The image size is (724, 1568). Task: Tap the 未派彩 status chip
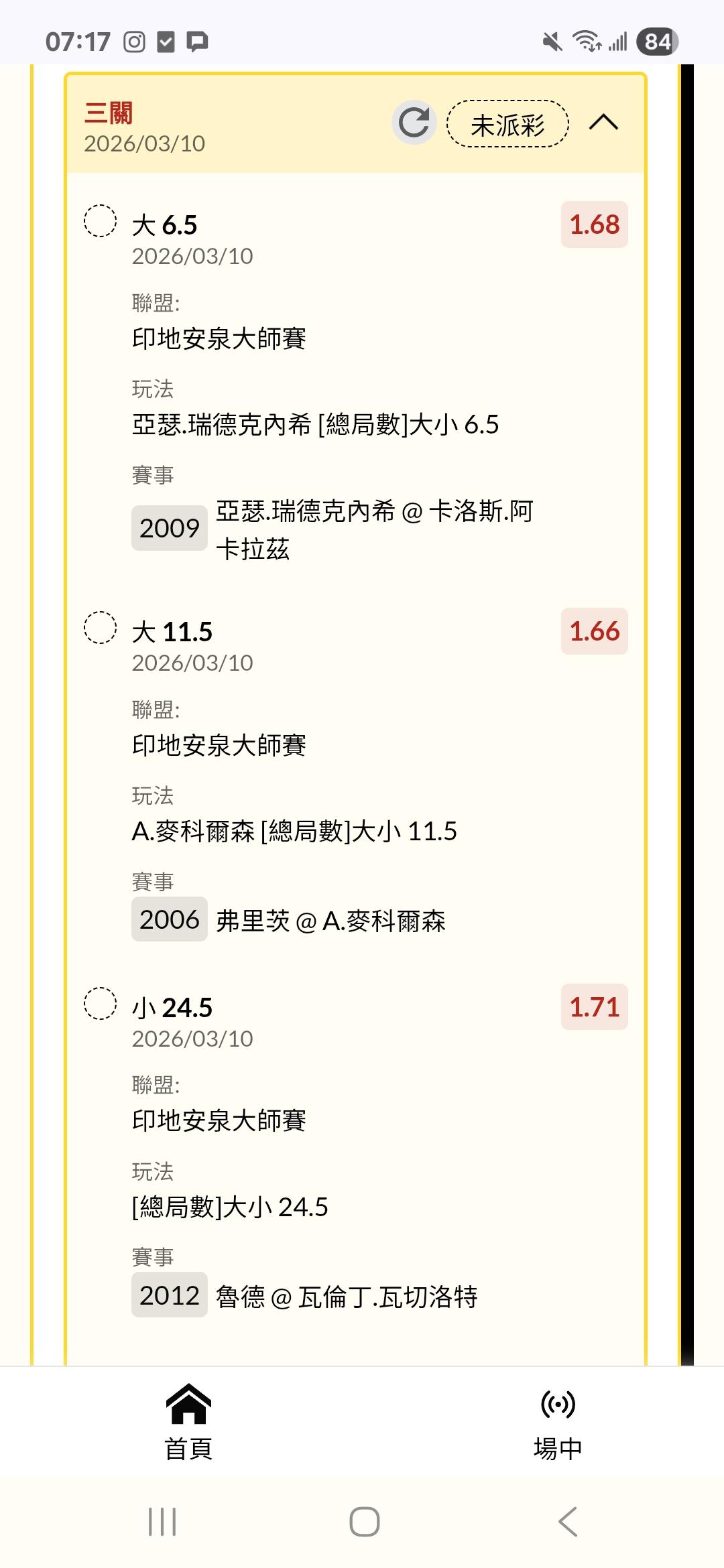coord(507,124)
